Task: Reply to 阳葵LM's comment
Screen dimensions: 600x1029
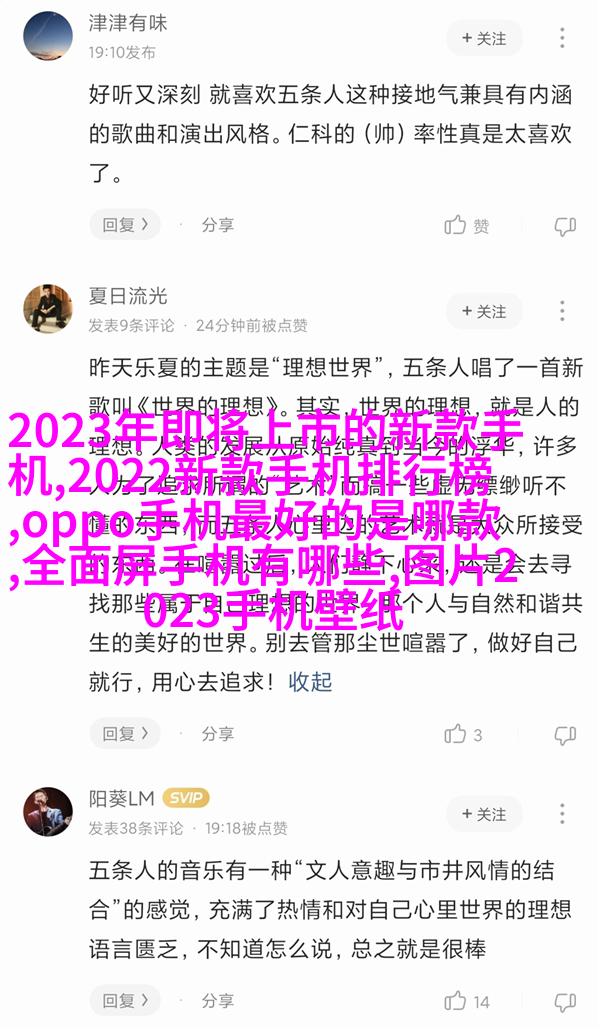Action: (x=124, y=1000)
